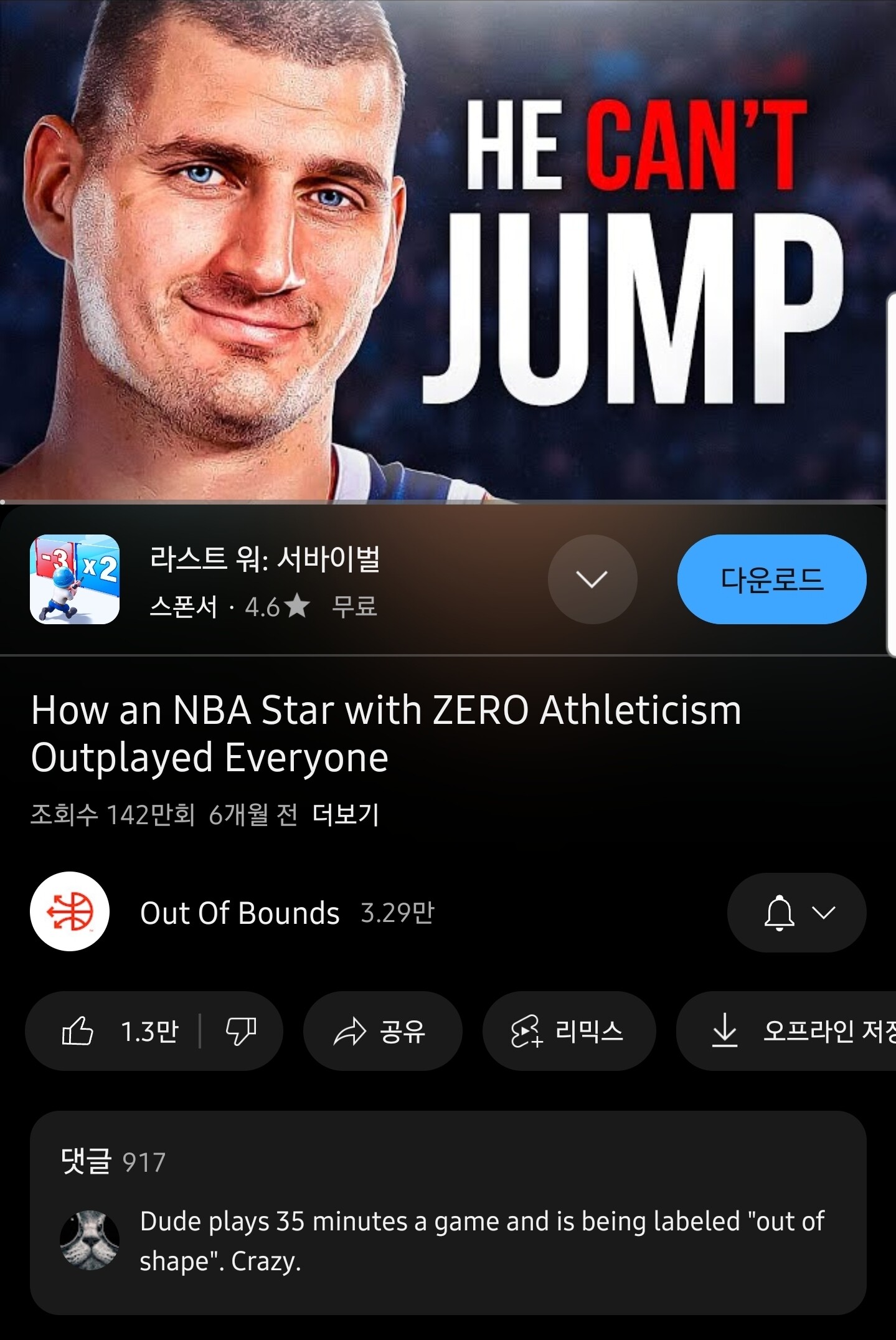Tap the video player to show controls
This screenshot has width=896, height=1340.
(448, 249)
